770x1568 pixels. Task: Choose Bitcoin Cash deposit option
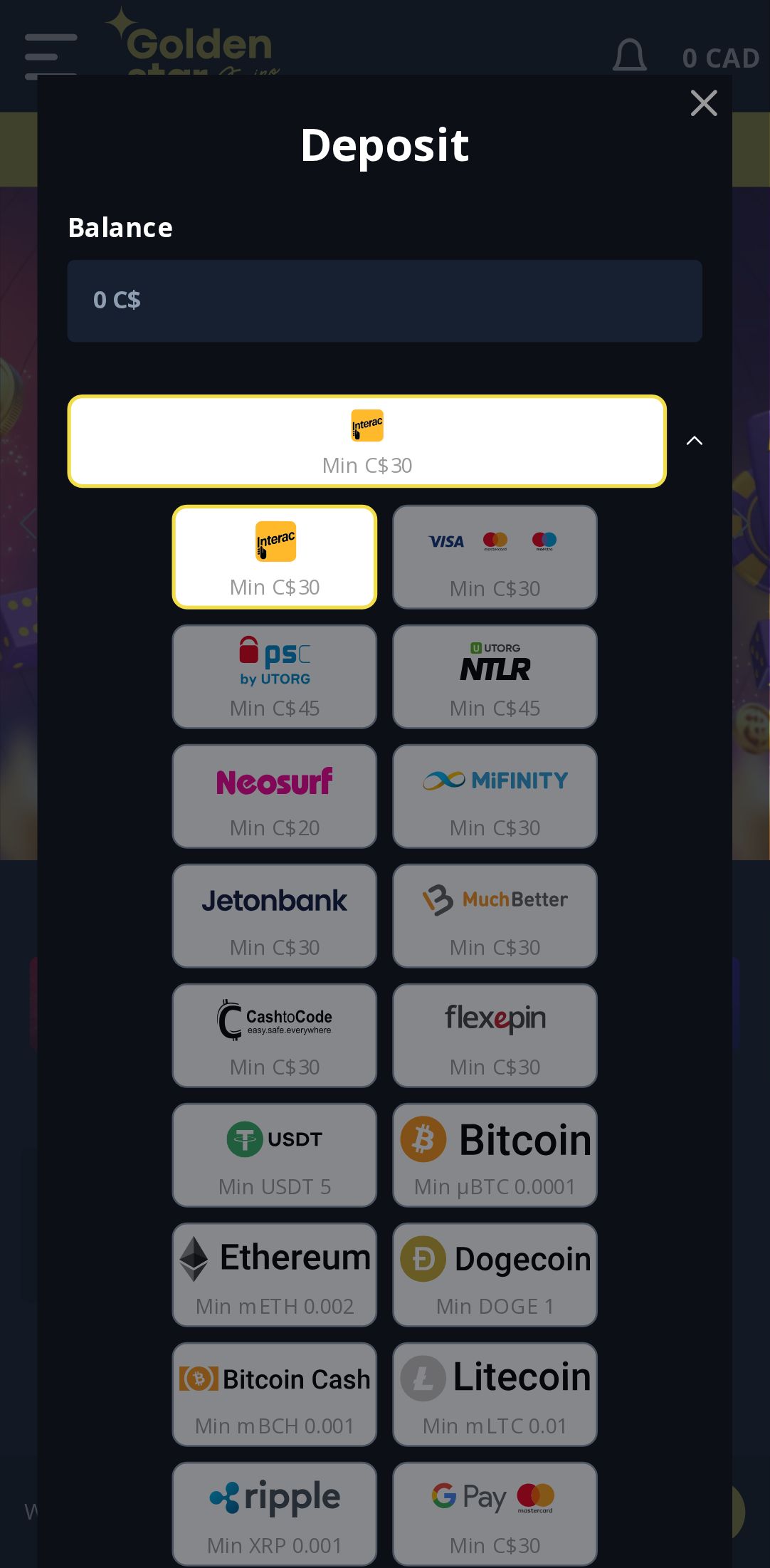click(x=275, y=1394)
